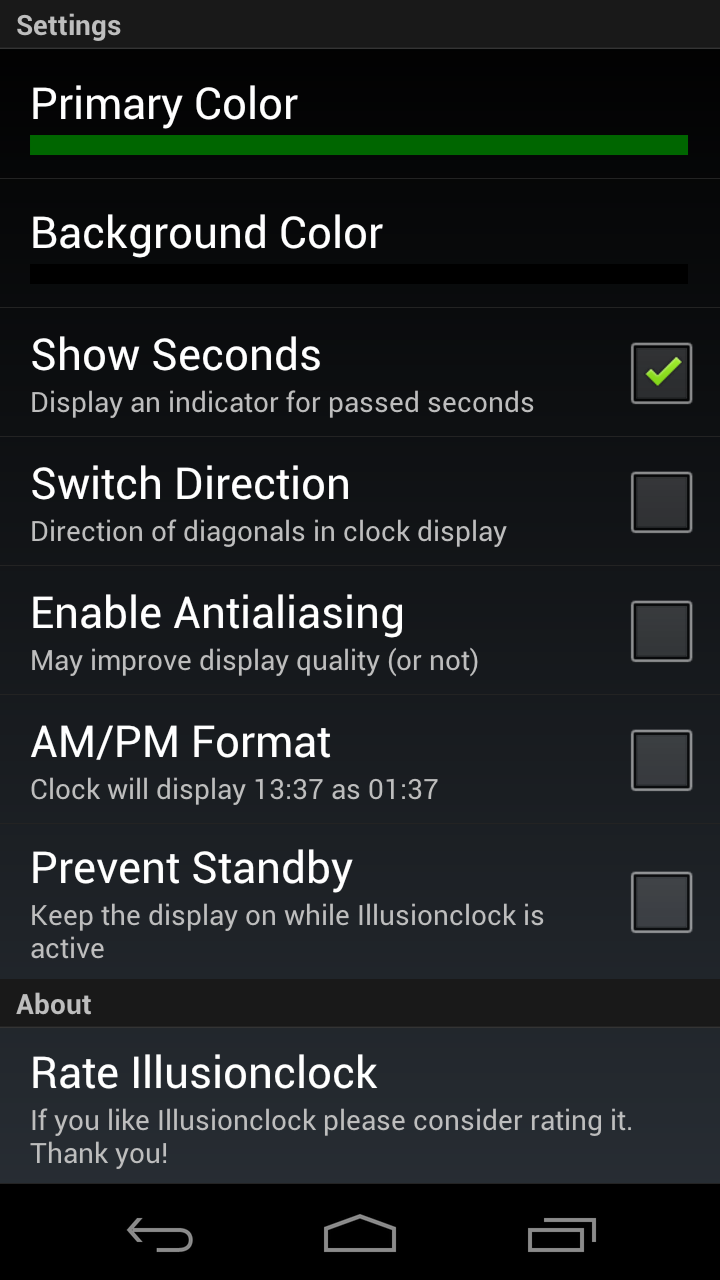Uncheck the Show Seconds checkbox
The image size is (720, 1280).
(661, 373)
